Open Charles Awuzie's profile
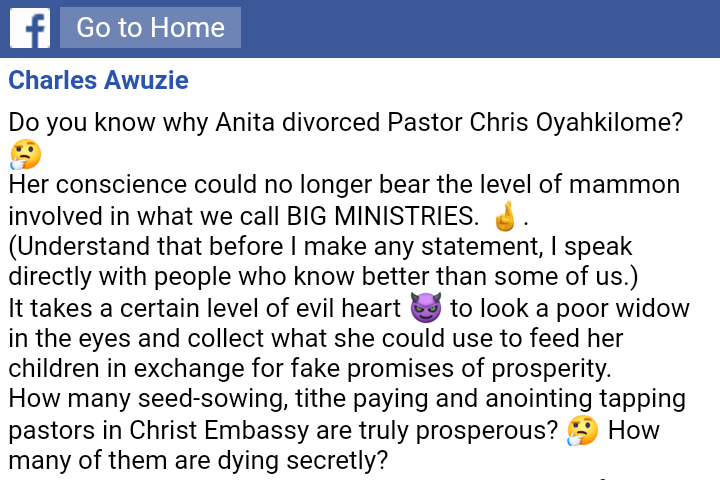 [x=98, y=81]
